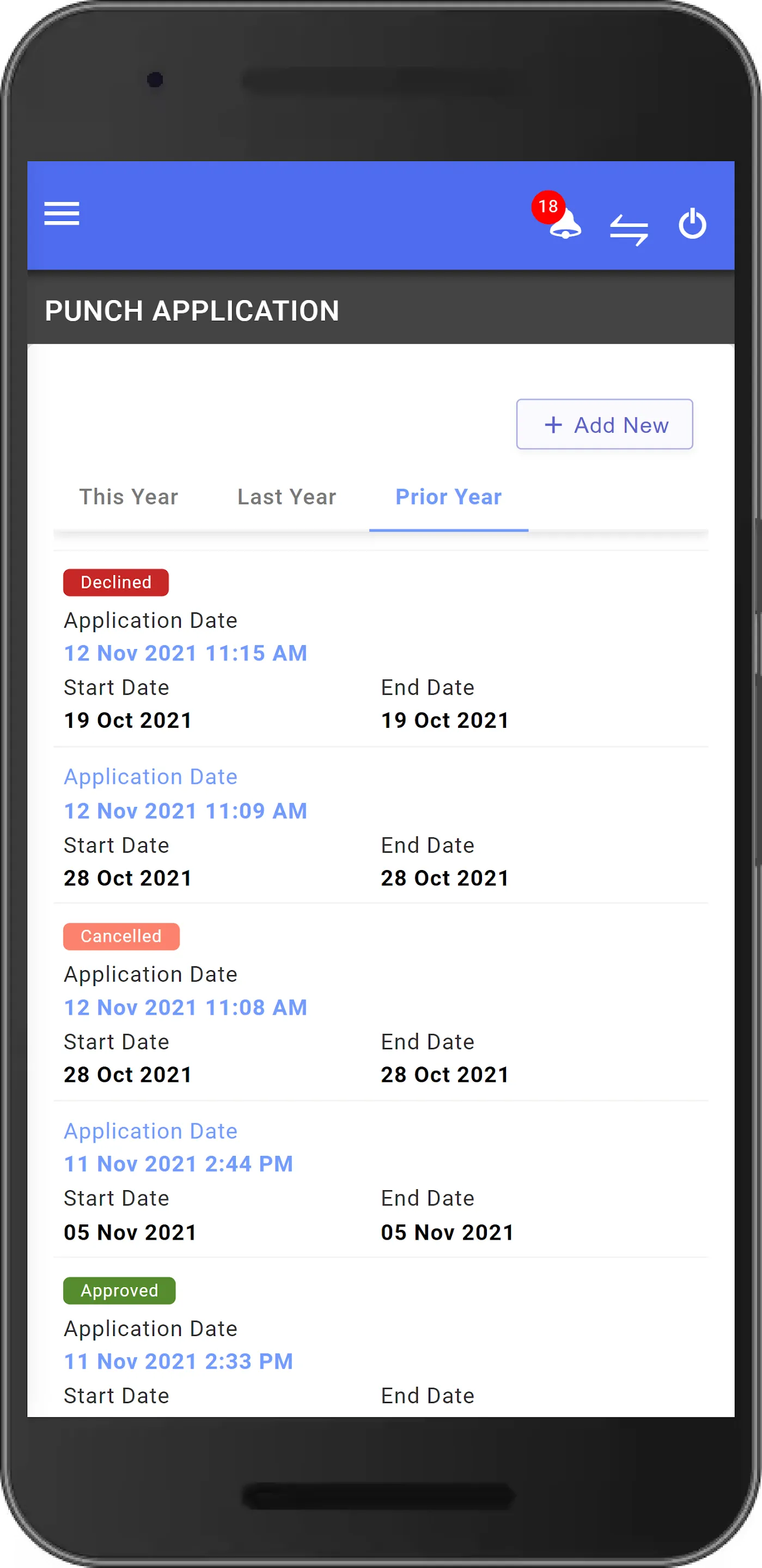Open application dated 12 Nov 2021 11:08 AM
Viewport: 762px width, 1568px height.
coord(186,1007)
